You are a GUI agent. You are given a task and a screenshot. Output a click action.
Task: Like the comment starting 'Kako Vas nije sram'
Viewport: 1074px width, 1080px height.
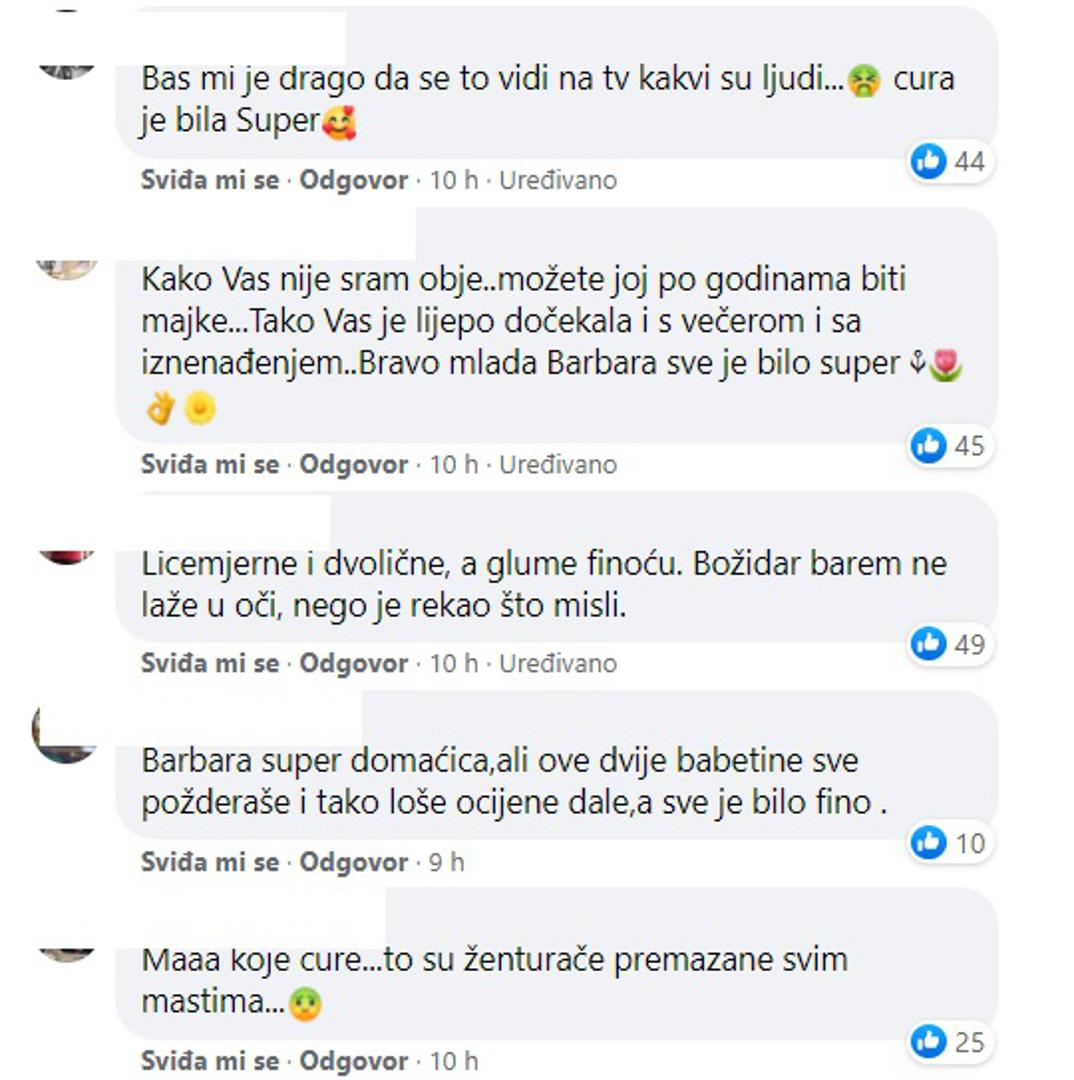pos(210,465)
